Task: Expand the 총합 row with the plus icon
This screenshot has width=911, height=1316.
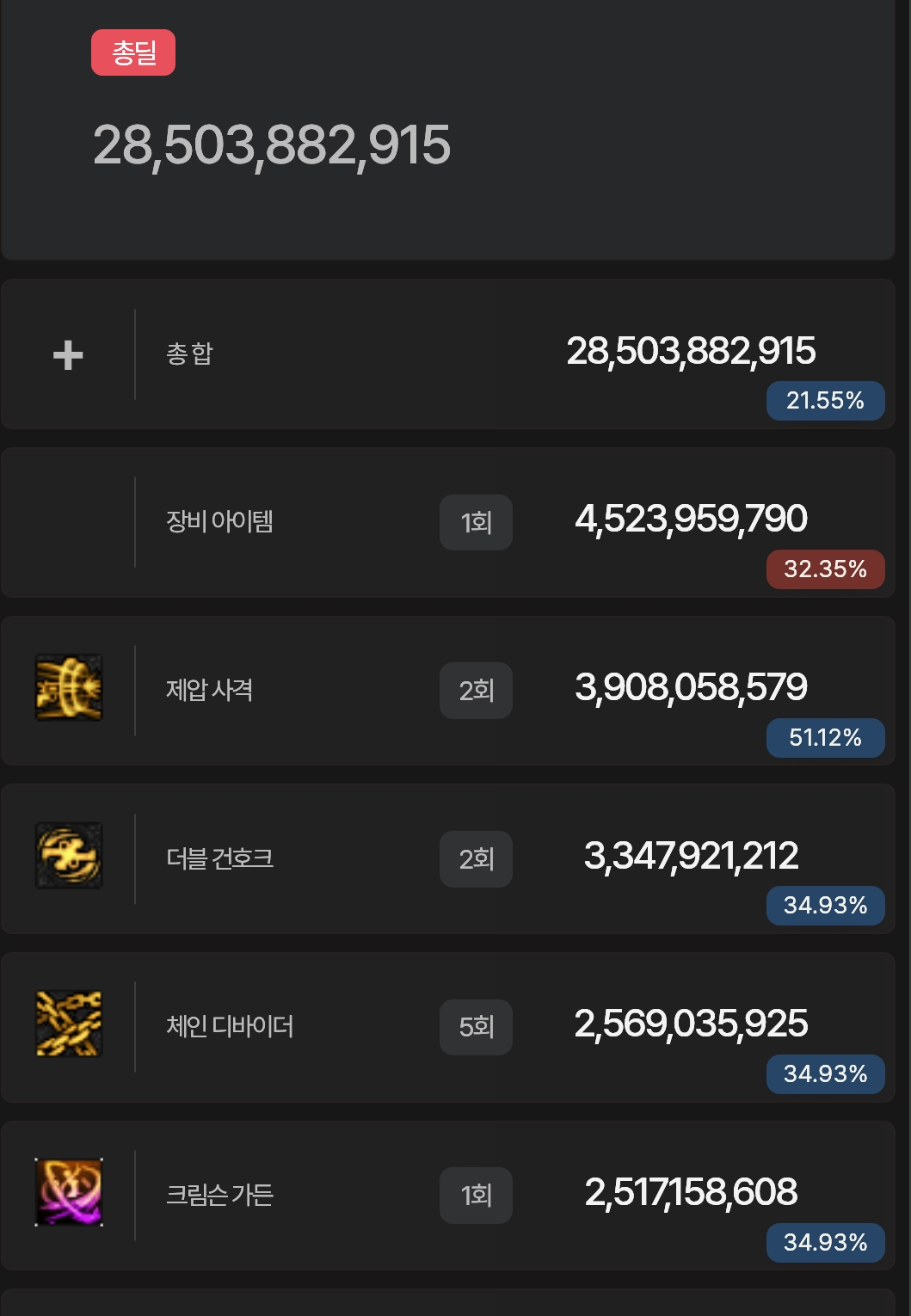Action: pos(68,354)
